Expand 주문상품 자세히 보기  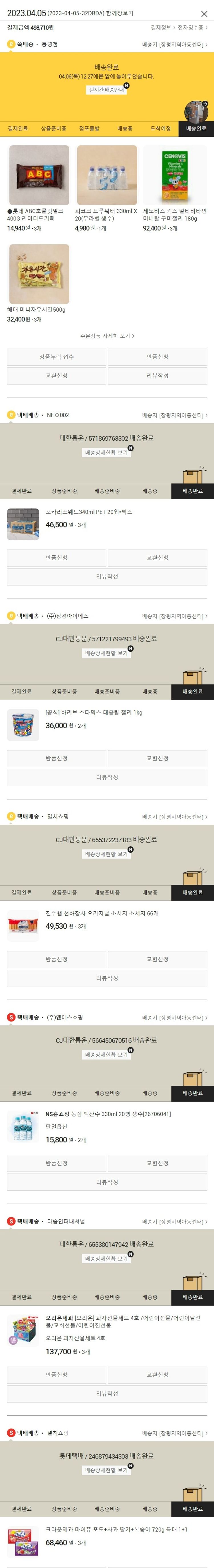107,335
